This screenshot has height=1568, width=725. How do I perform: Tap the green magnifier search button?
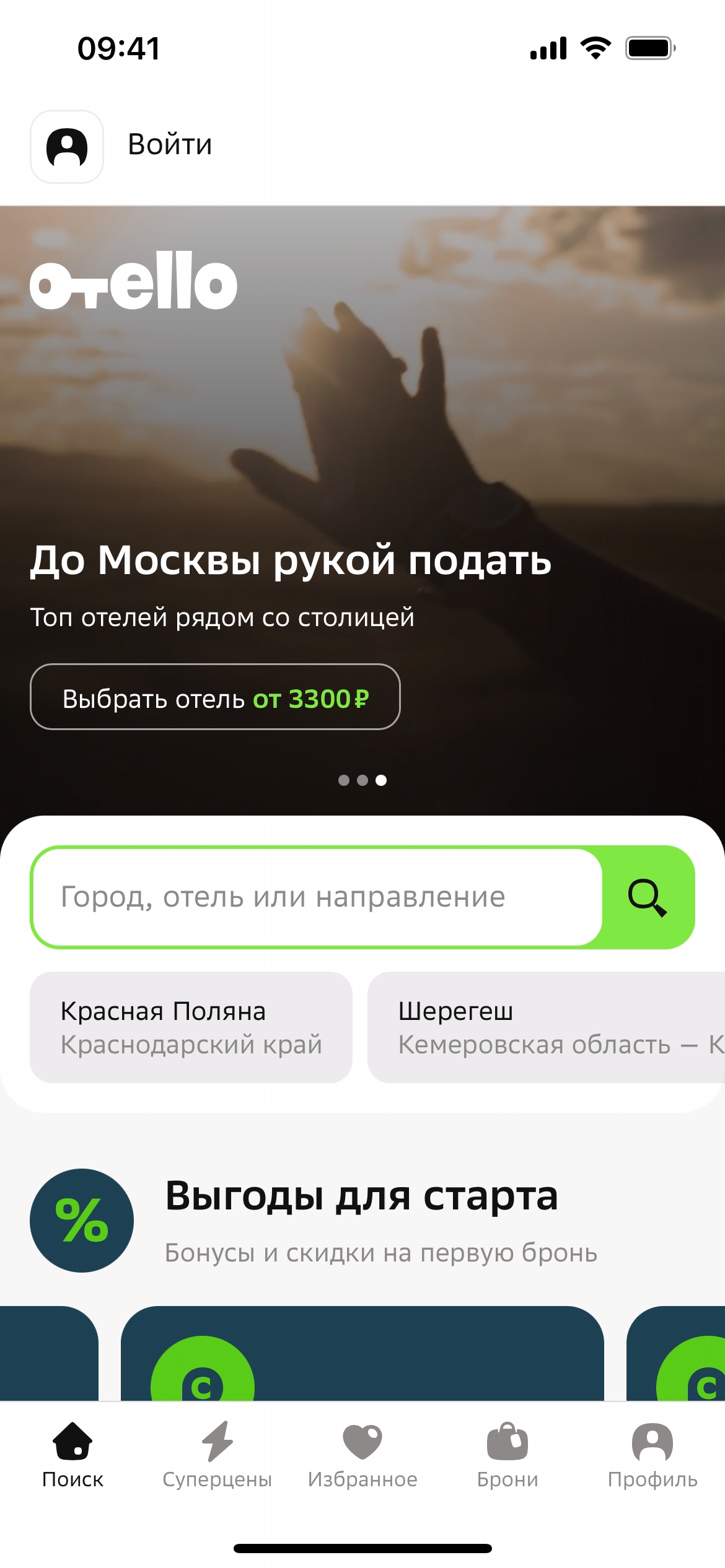648,897
